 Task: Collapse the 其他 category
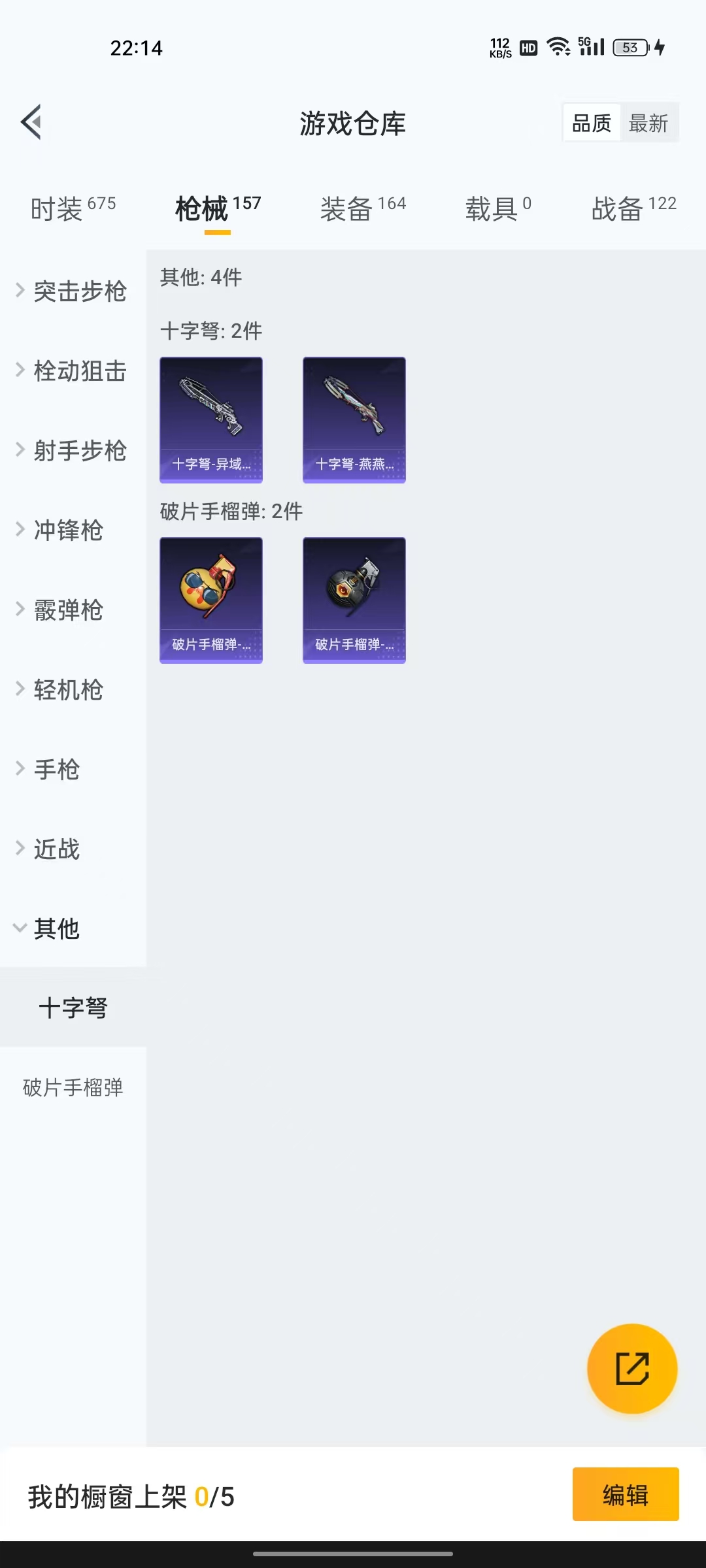pyautogui.click(x=49, y=928)
